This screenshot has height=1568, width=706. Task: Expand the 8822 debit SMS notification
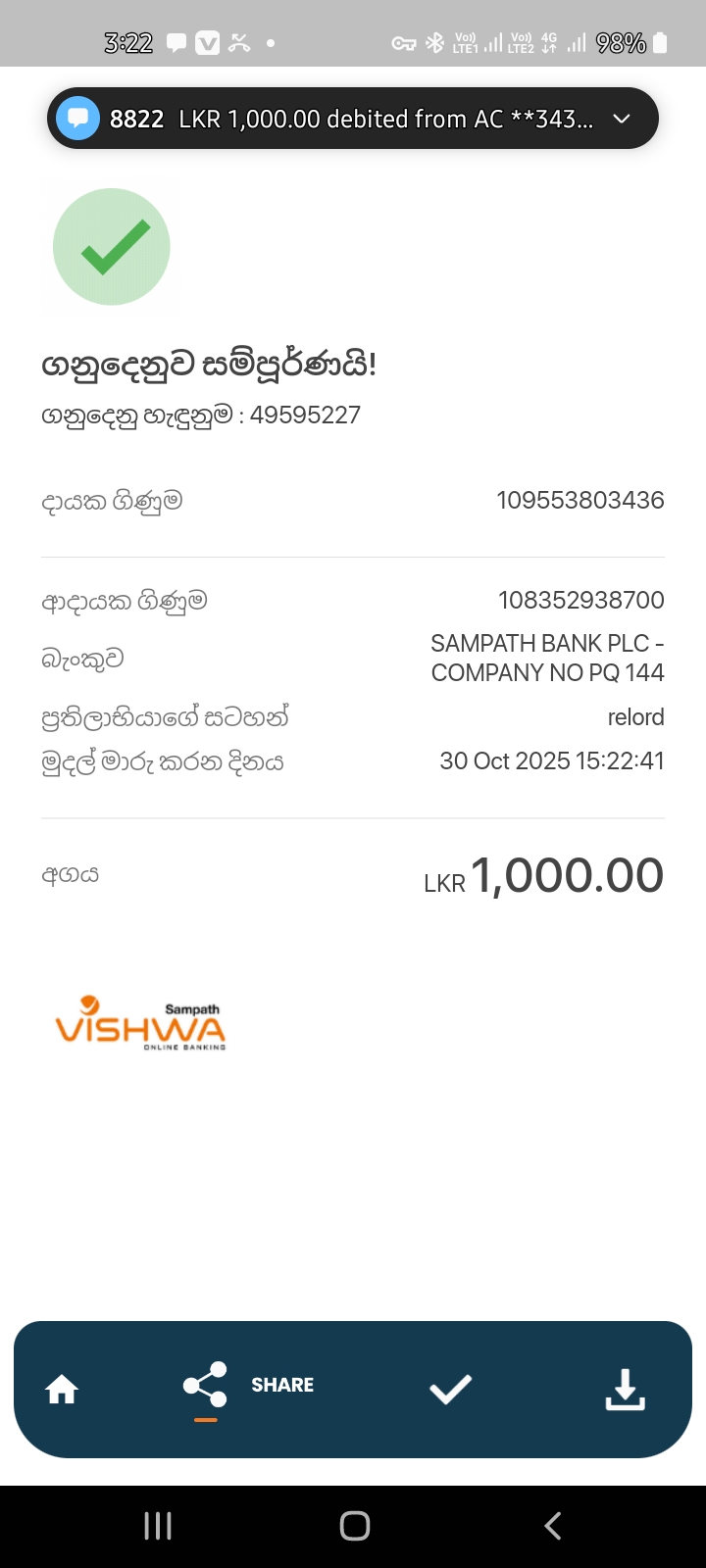621,119
